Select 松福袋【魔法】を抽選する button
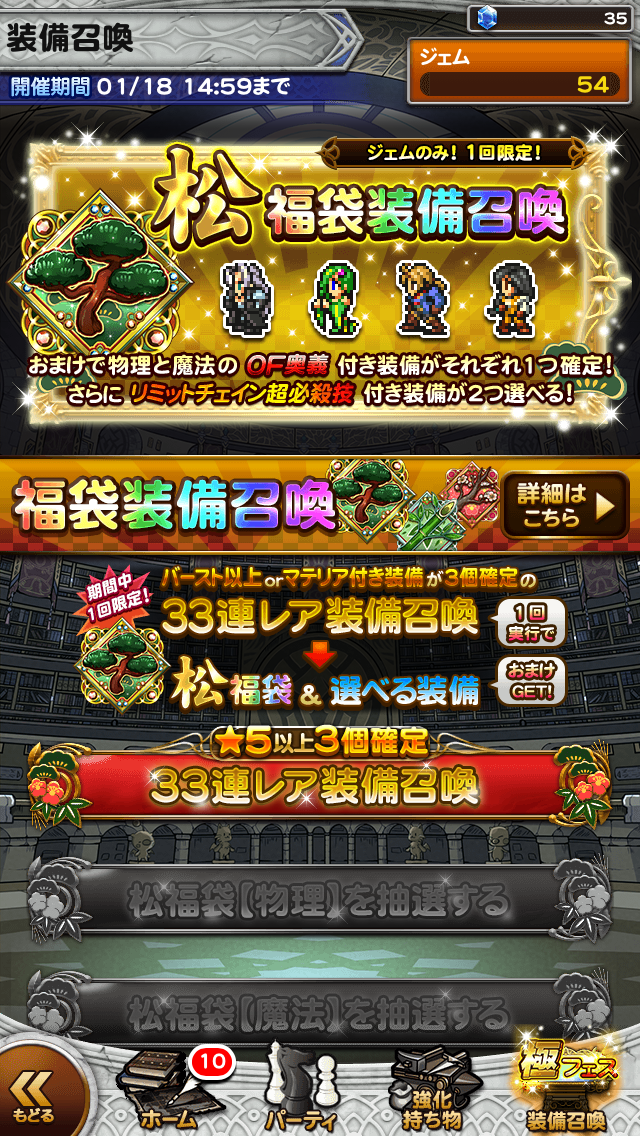This screenshot has height=1136, width=640. (320, 1012)
